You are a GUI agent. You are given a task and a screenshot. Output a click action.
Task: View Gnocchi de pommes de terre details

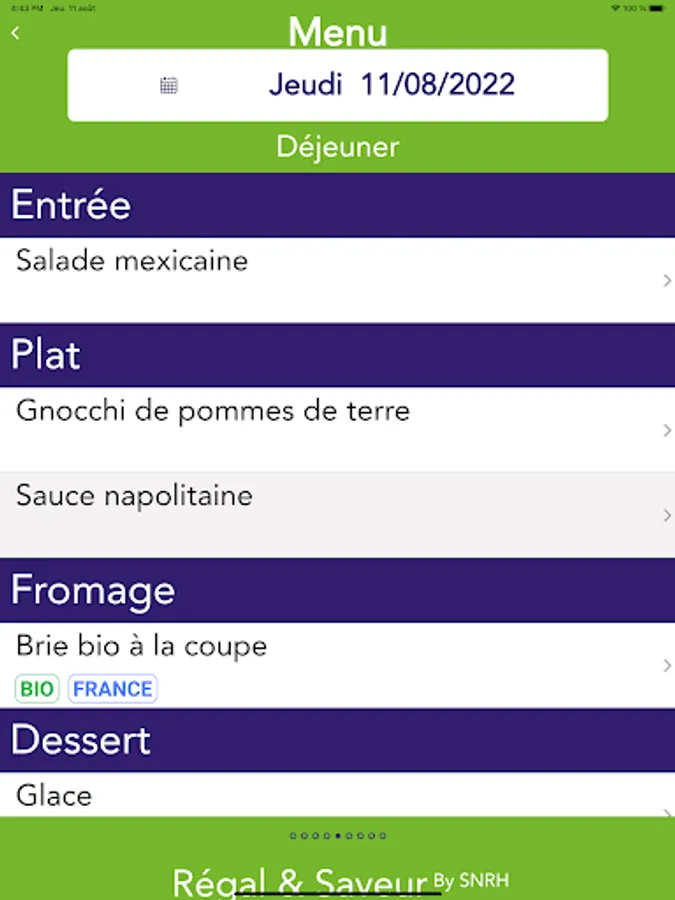click(x=337, y=429)
